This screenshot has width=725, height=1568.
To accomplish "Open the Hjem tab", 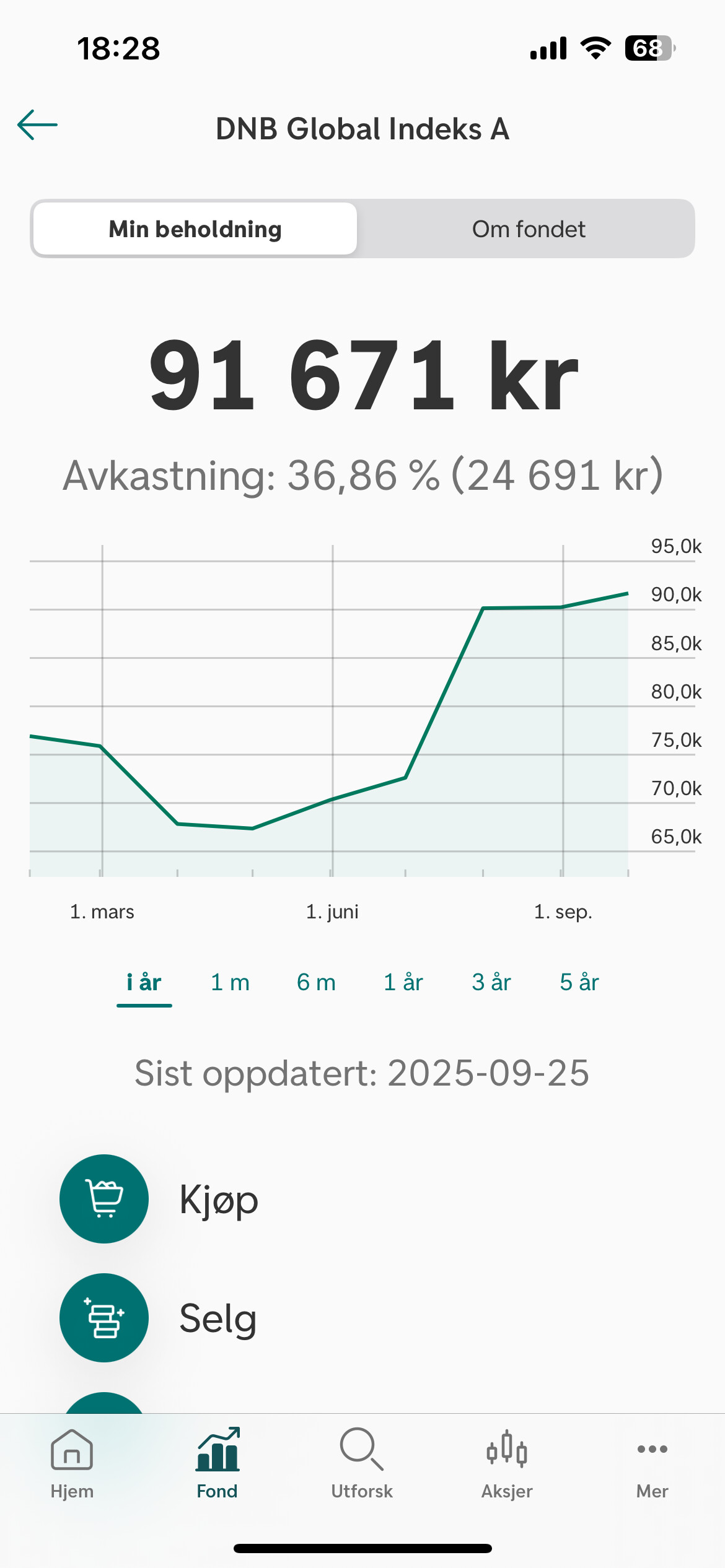I will pyautogui.click(x=72, y=1464).
